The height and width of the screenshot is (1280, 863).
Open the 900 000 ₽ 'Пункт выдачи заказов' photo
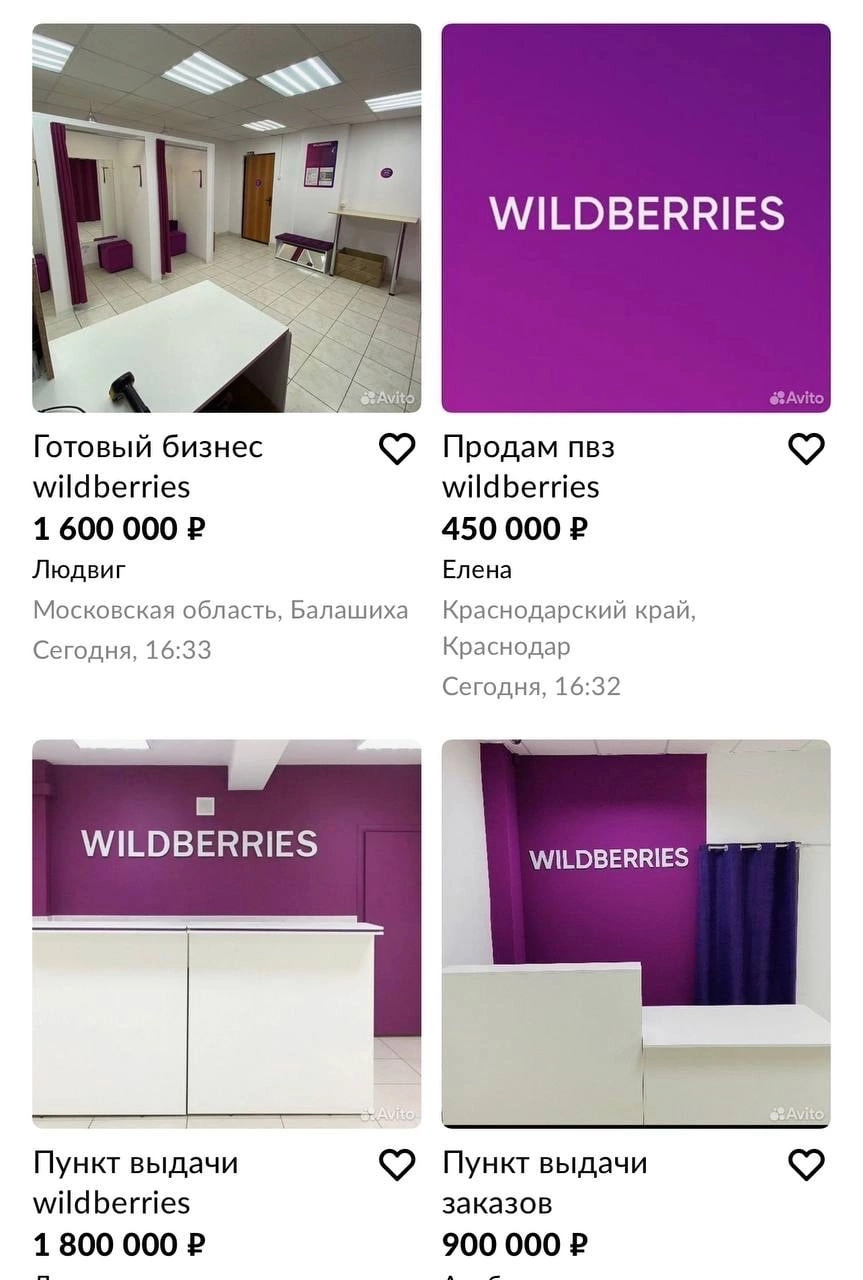636,933
